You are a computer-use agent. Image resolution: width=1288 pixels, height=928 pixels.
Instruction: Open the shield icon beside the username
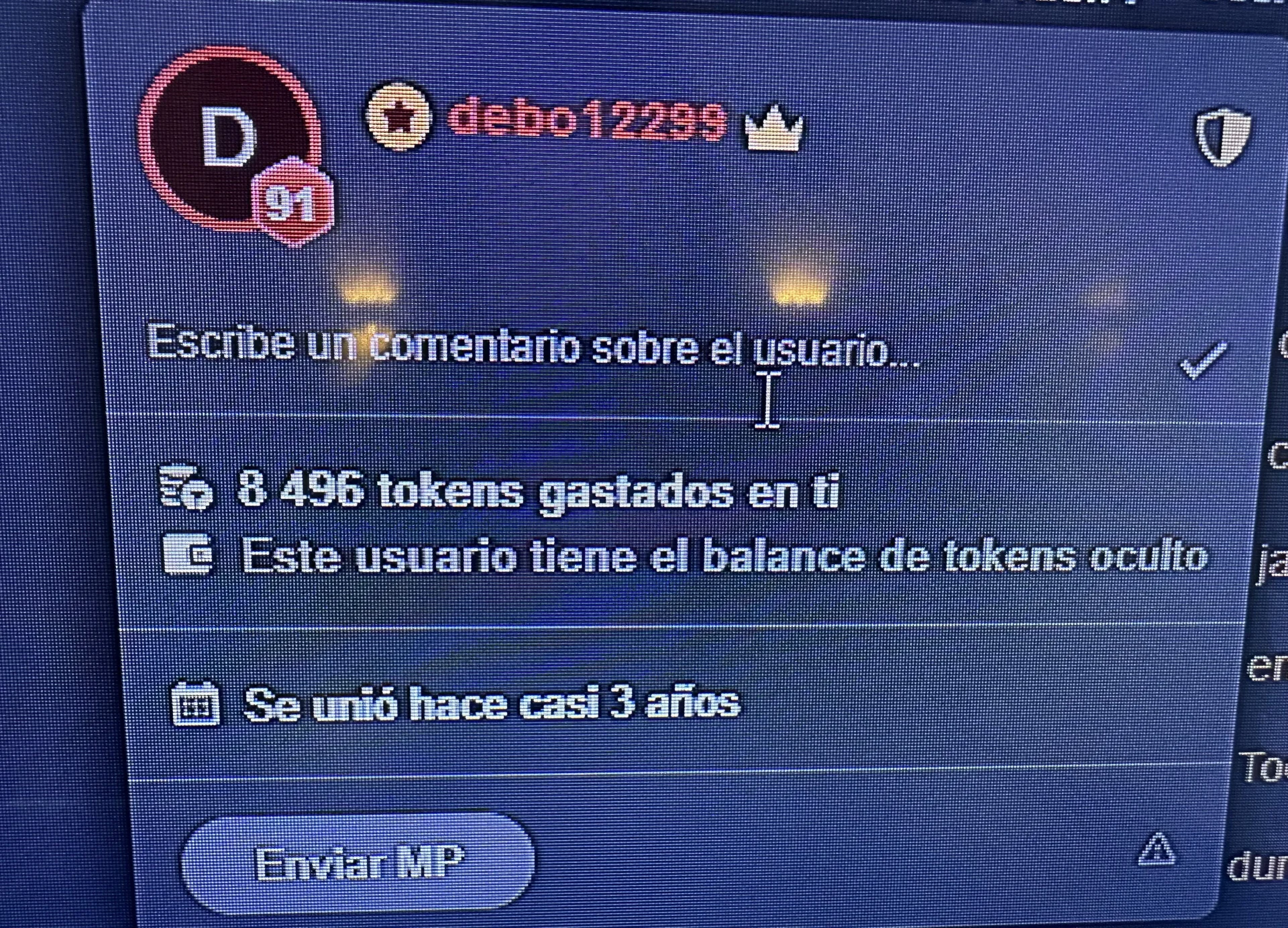pyautogui.click(x=1223, y=137)
